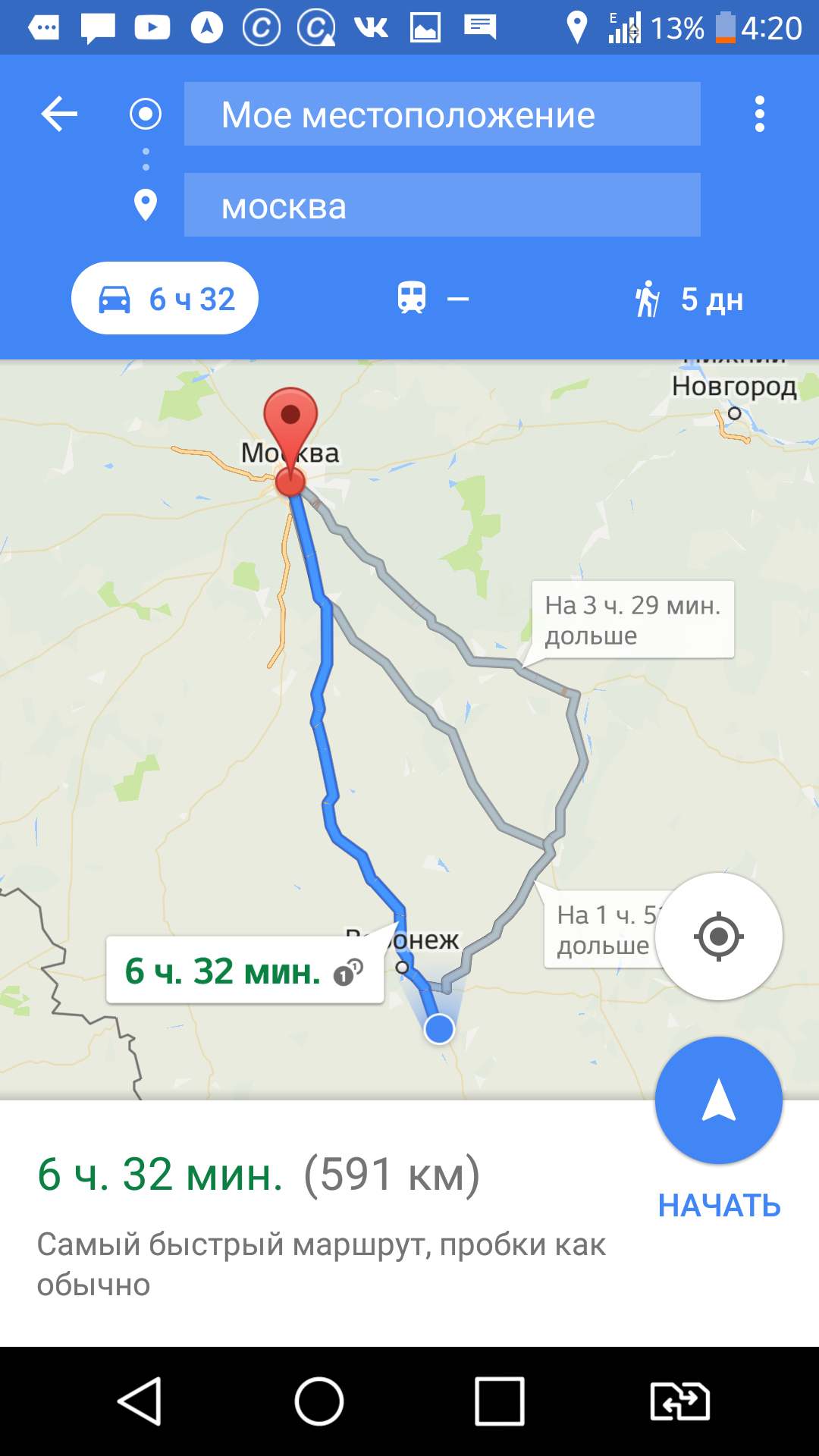Open the three-dot overflow menu
Viewport: 819px width, 1456px height.
click(x=759, y=115)
